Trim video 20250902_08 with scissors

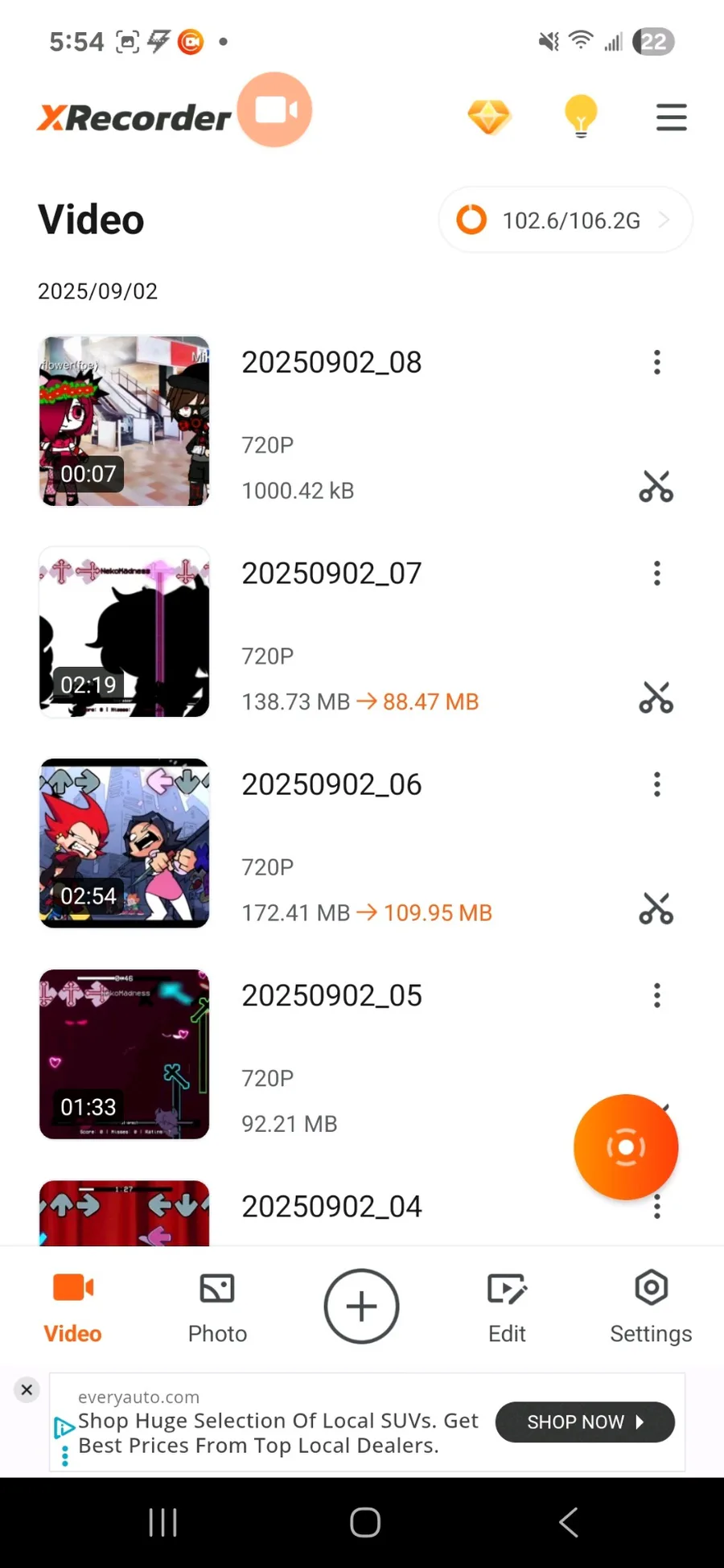pos(656,487)
